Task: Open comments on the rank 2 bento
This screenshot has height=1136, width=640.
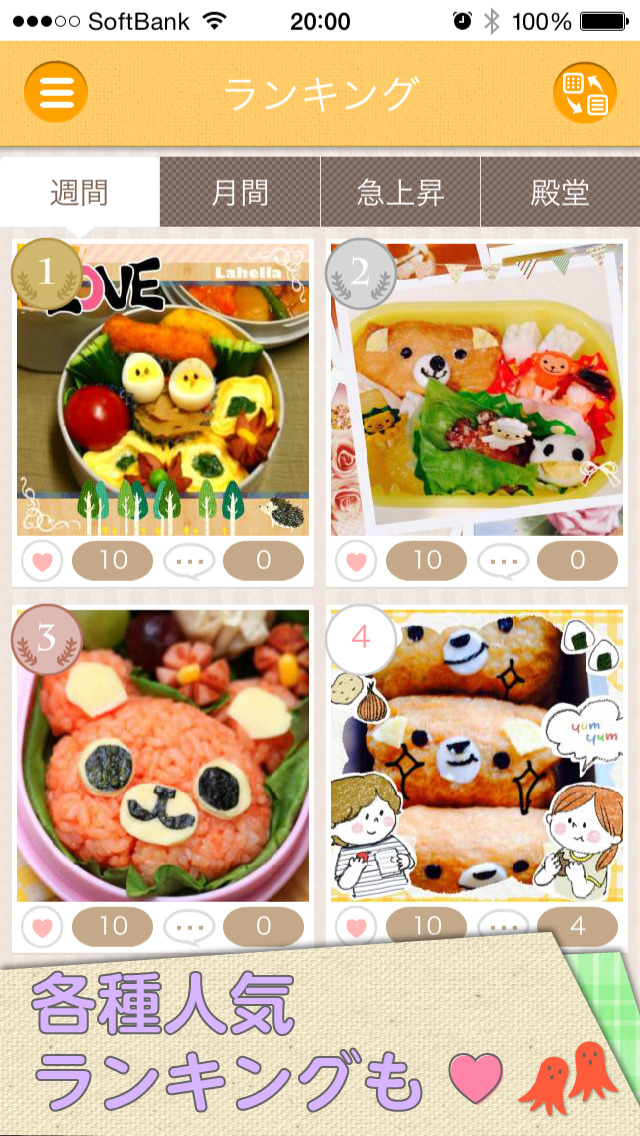Action: coord(503,561)
